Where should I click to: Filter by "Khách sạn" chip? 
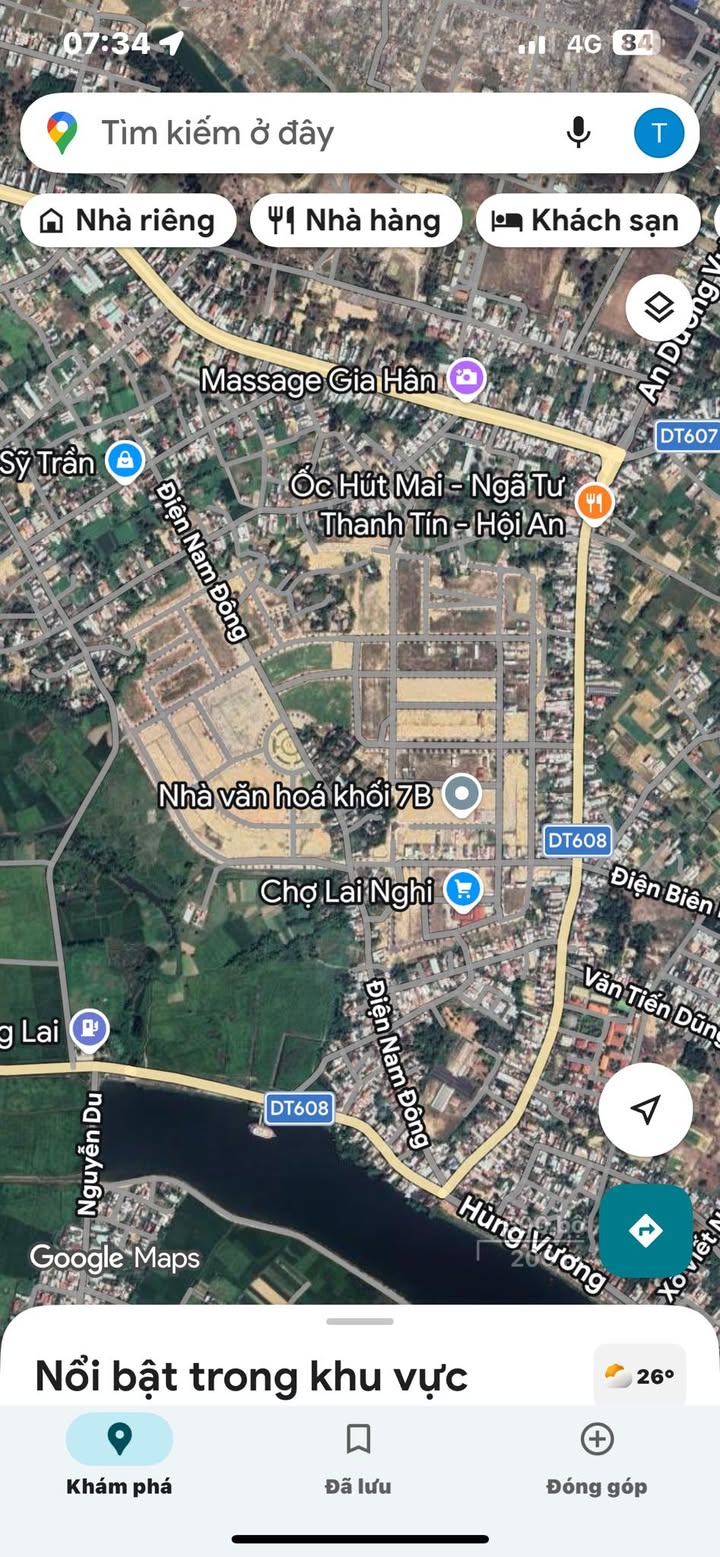point(587,221)
